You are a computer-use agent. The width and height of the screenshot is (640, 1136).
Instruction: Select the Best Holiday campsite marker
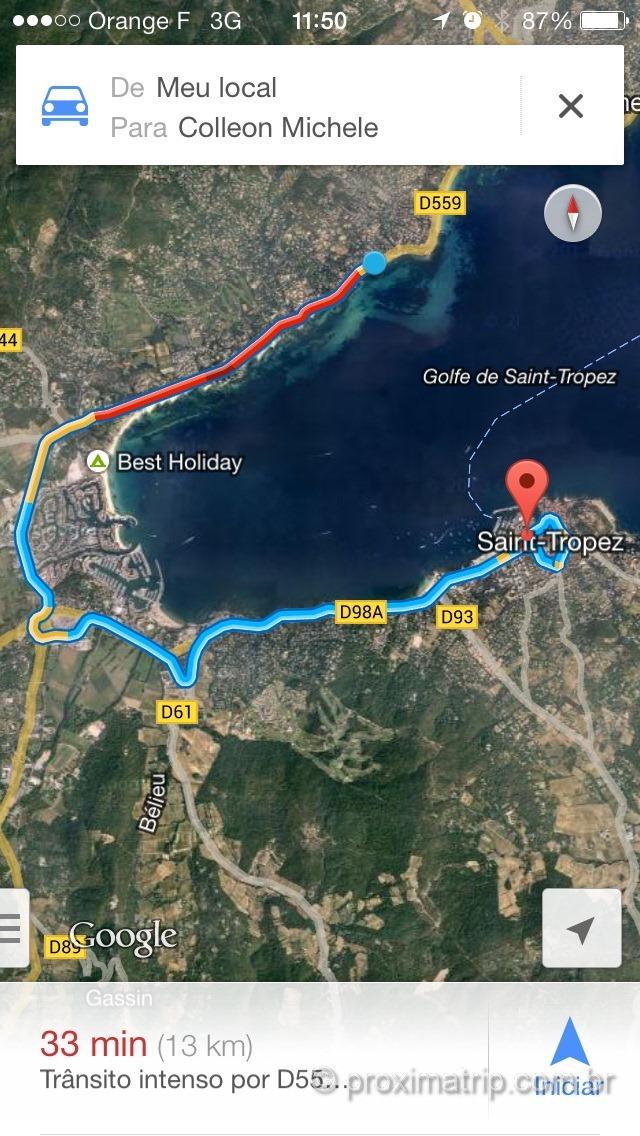(x=98, y=462)
